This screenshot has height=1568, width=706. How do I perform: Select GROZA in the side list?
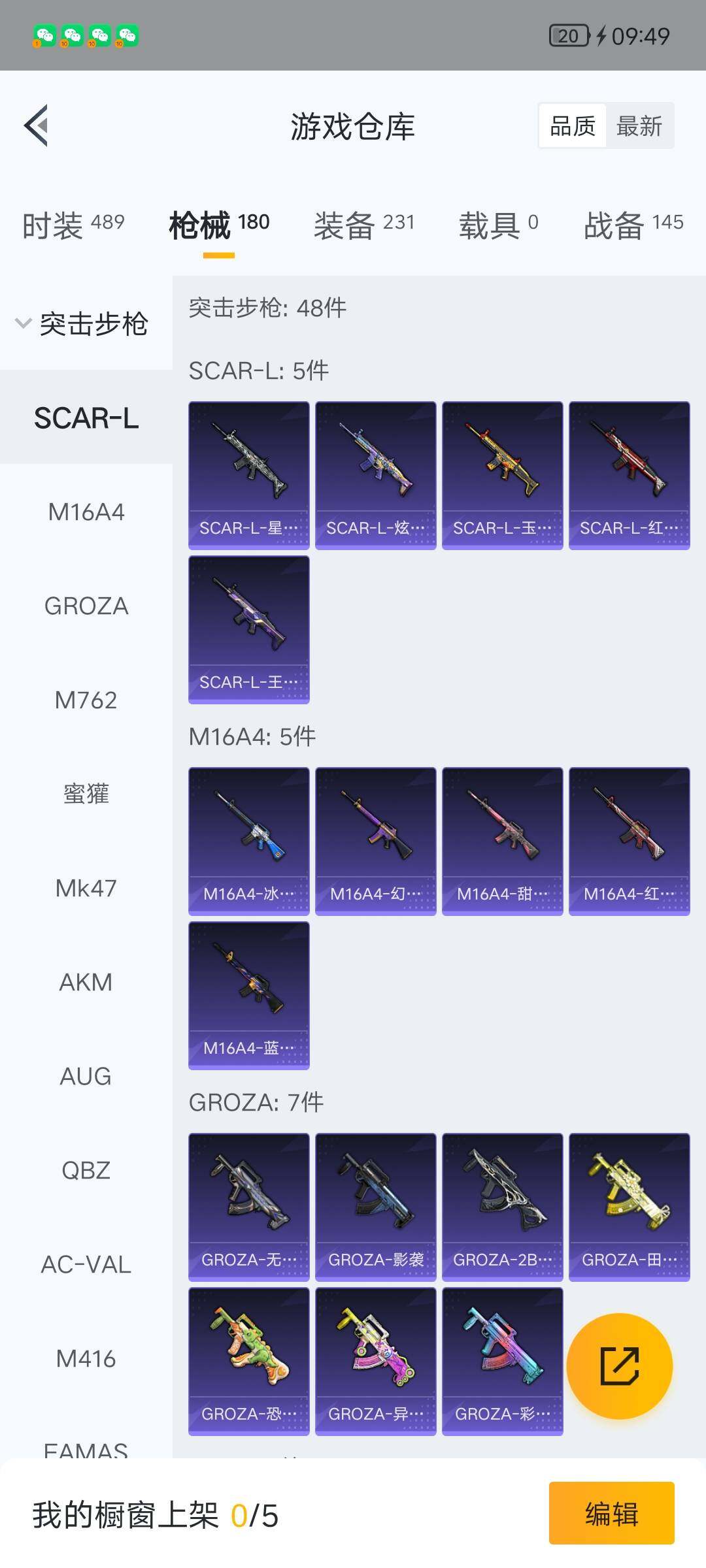point(86,606)
